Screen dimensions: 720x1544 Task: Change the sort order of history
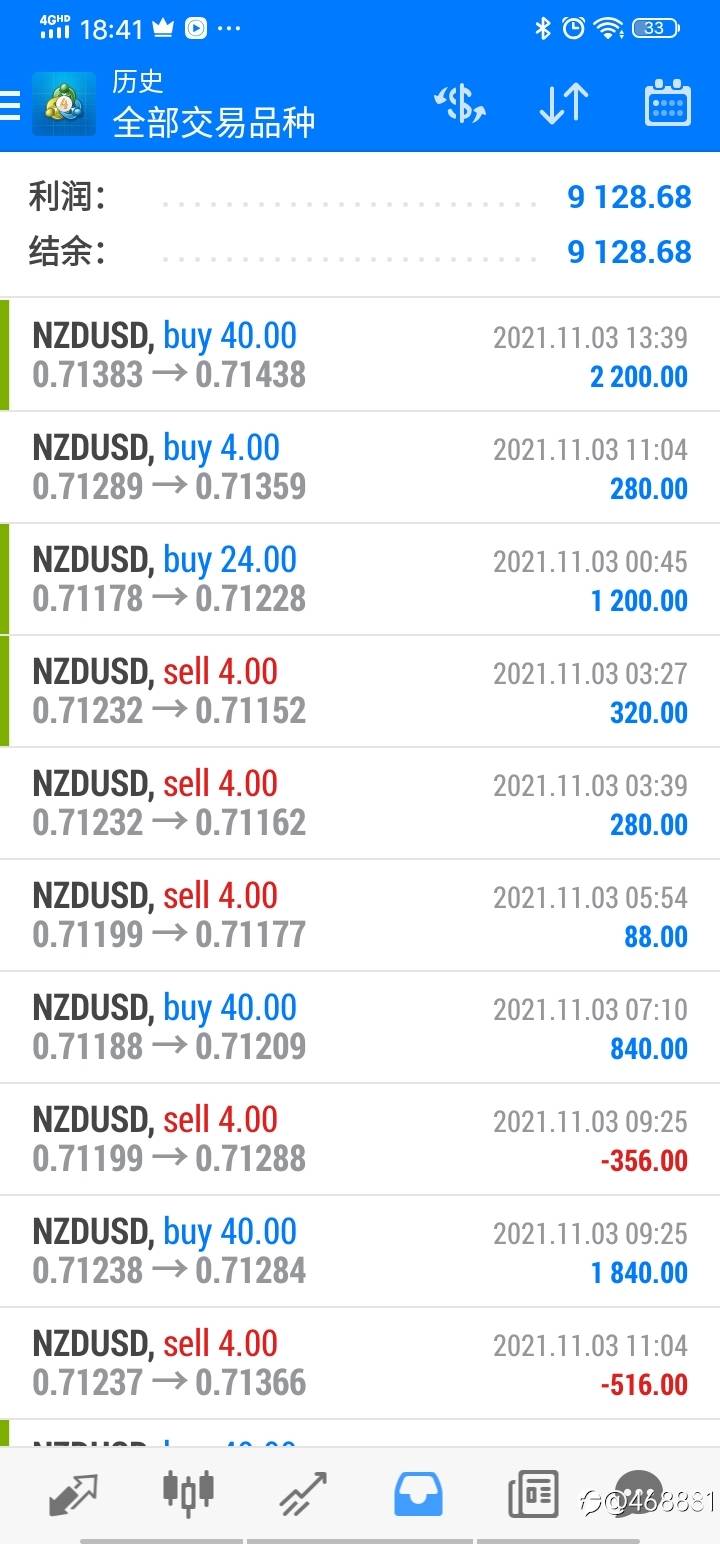coord(563,104)
